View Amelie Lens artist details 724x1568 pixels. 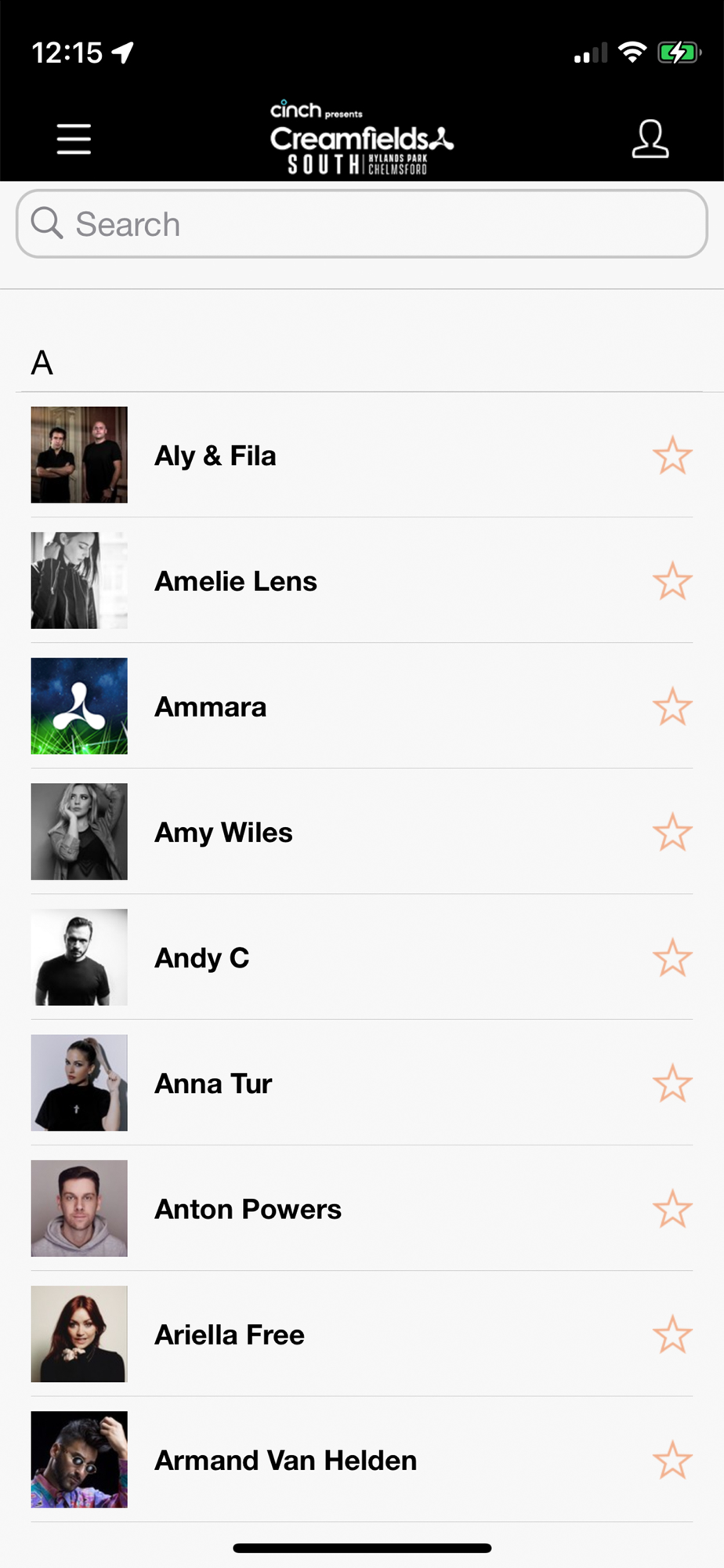click(x=236, y=581)
